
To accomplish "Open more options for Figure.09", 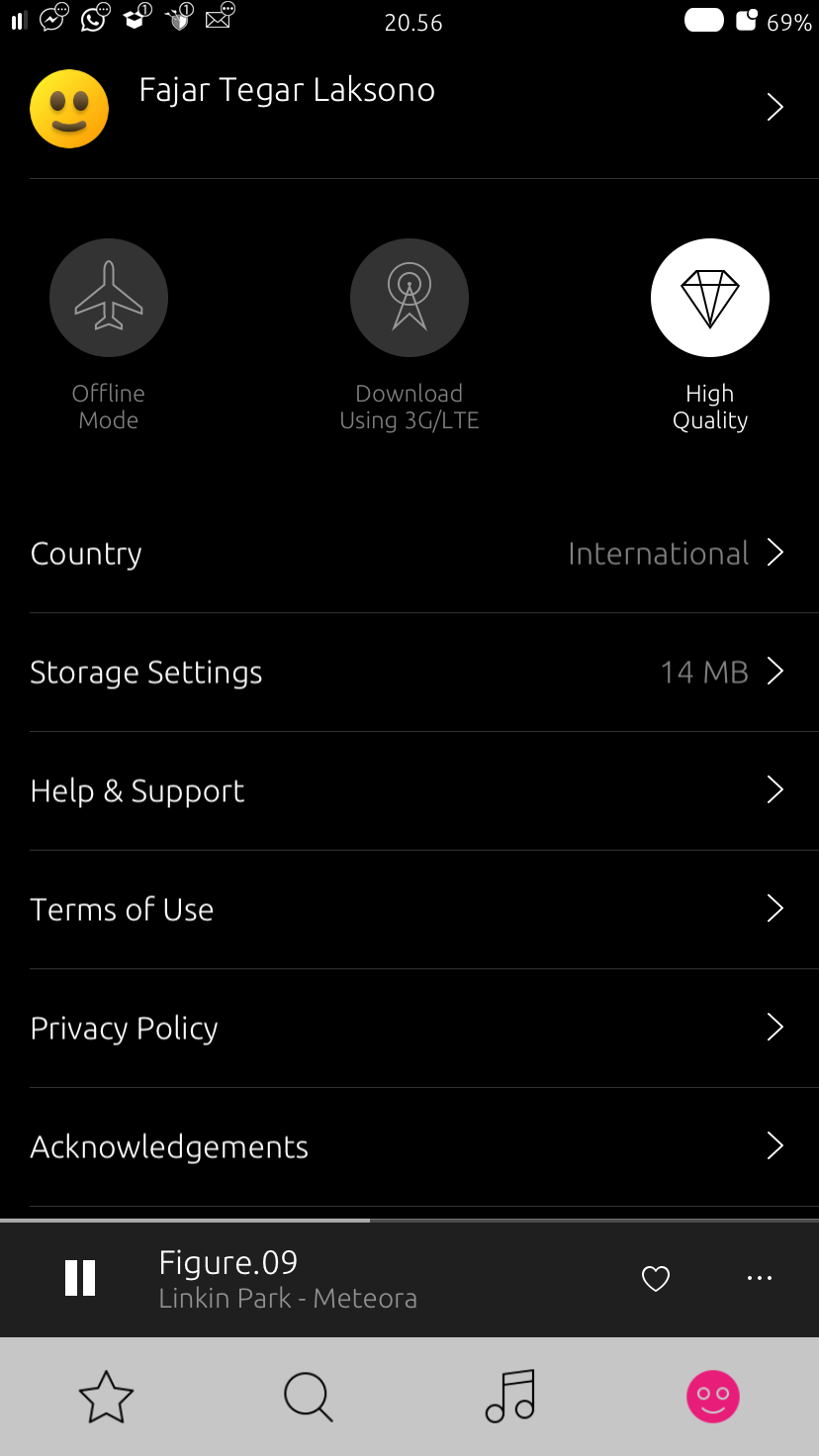I will click(x=760, y=1279).
